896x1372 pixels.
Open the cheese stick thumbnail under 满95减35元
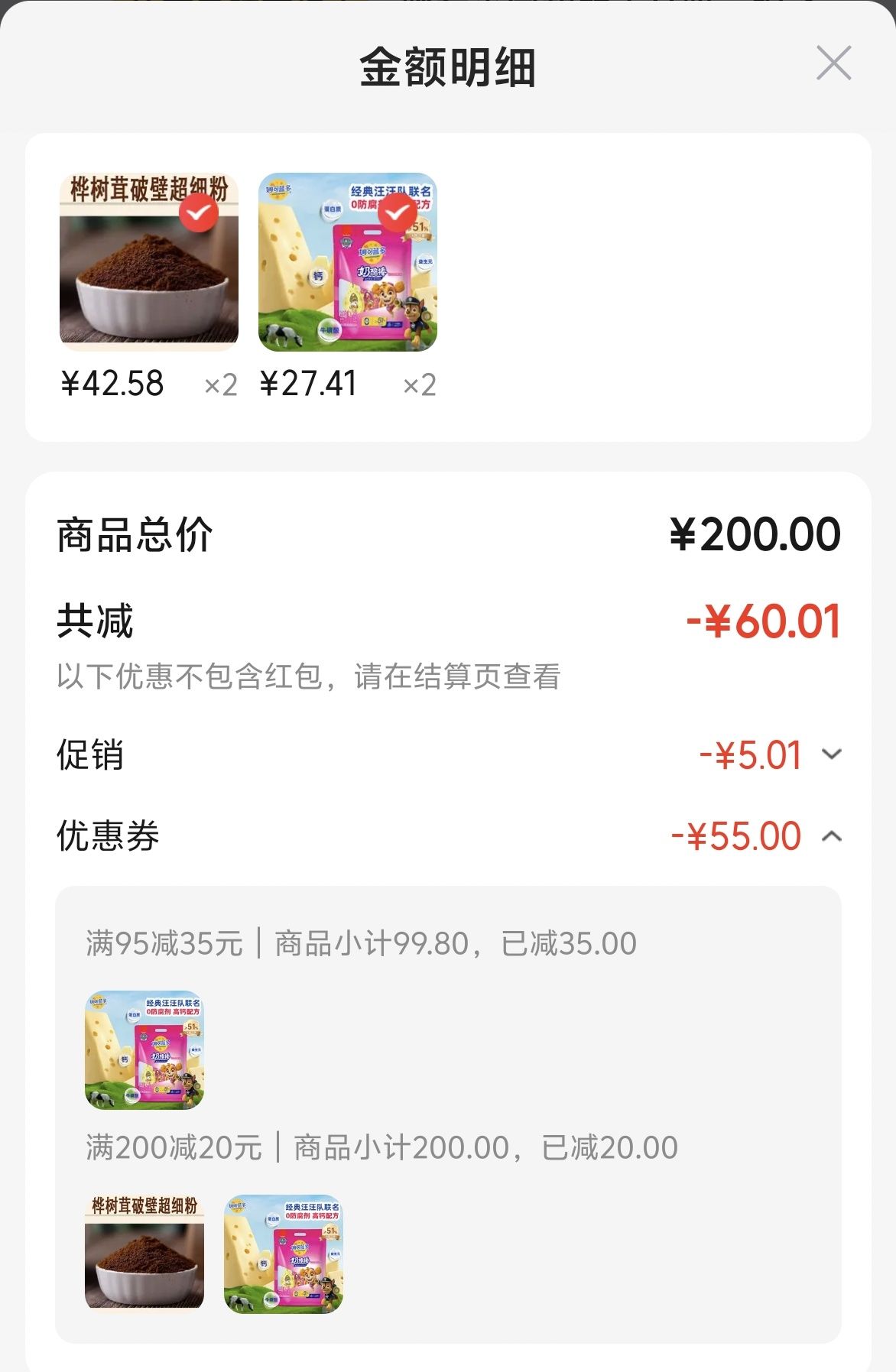coord(144,1049)
